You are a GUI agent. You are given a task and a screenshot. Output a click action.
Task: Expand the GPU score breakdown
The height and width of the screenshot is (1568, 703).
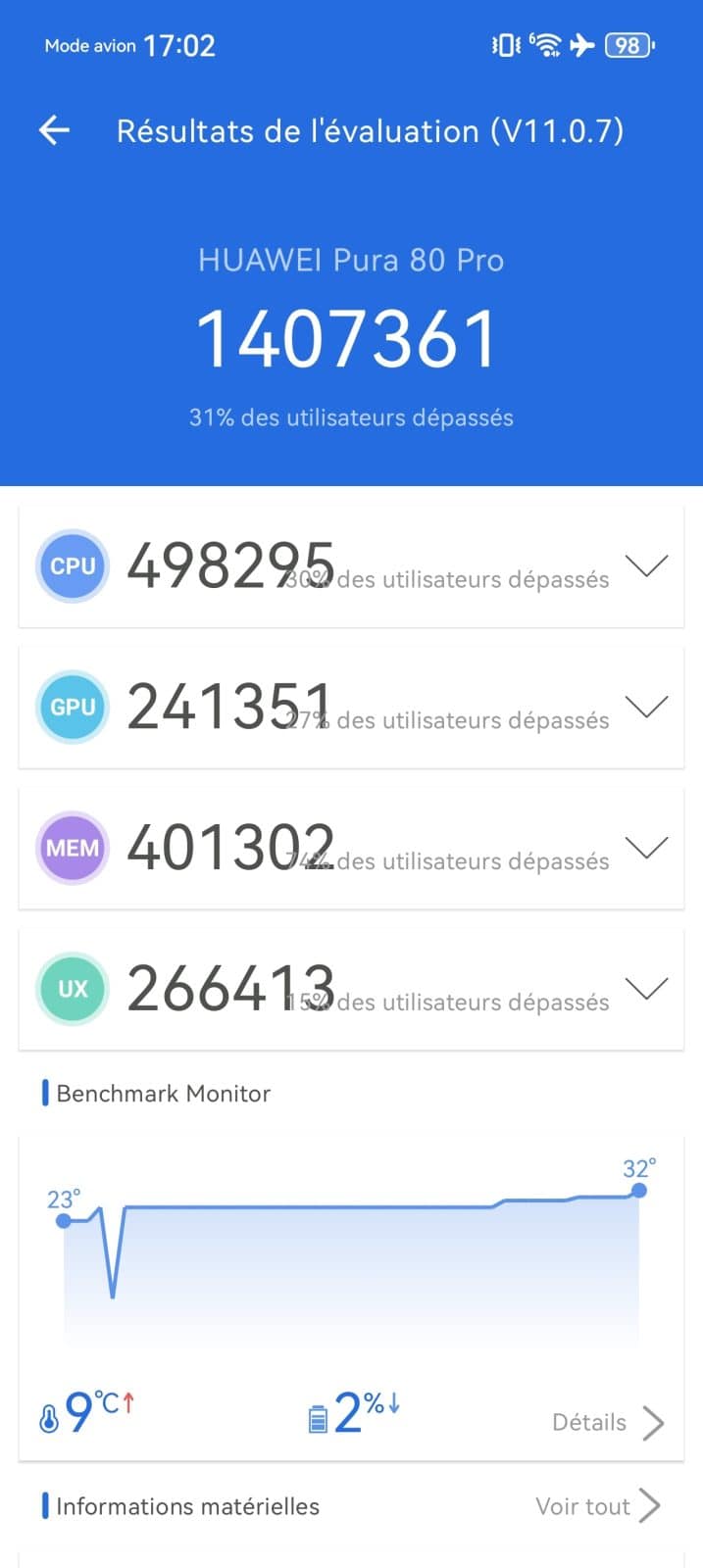click(x=646, y=708)
